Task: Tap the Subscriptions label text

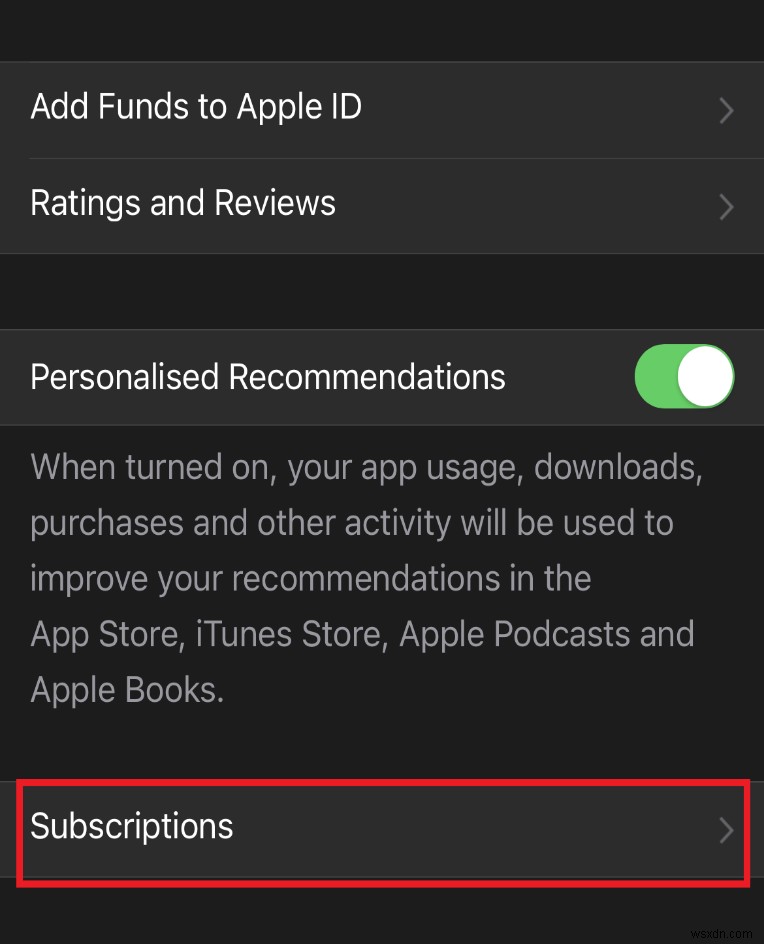Action: pos(131,827)
